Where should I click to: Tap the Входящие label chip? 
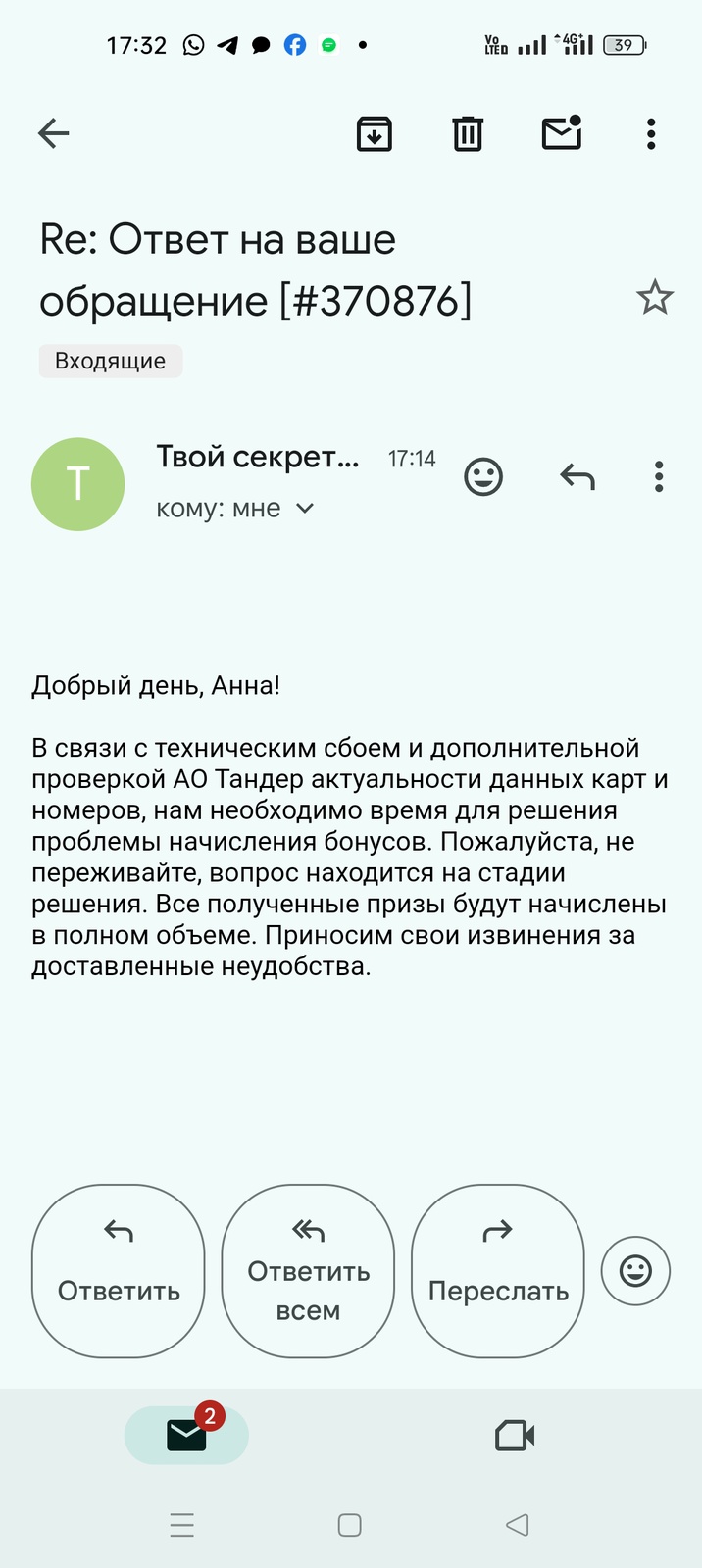(x=111, y=361)
